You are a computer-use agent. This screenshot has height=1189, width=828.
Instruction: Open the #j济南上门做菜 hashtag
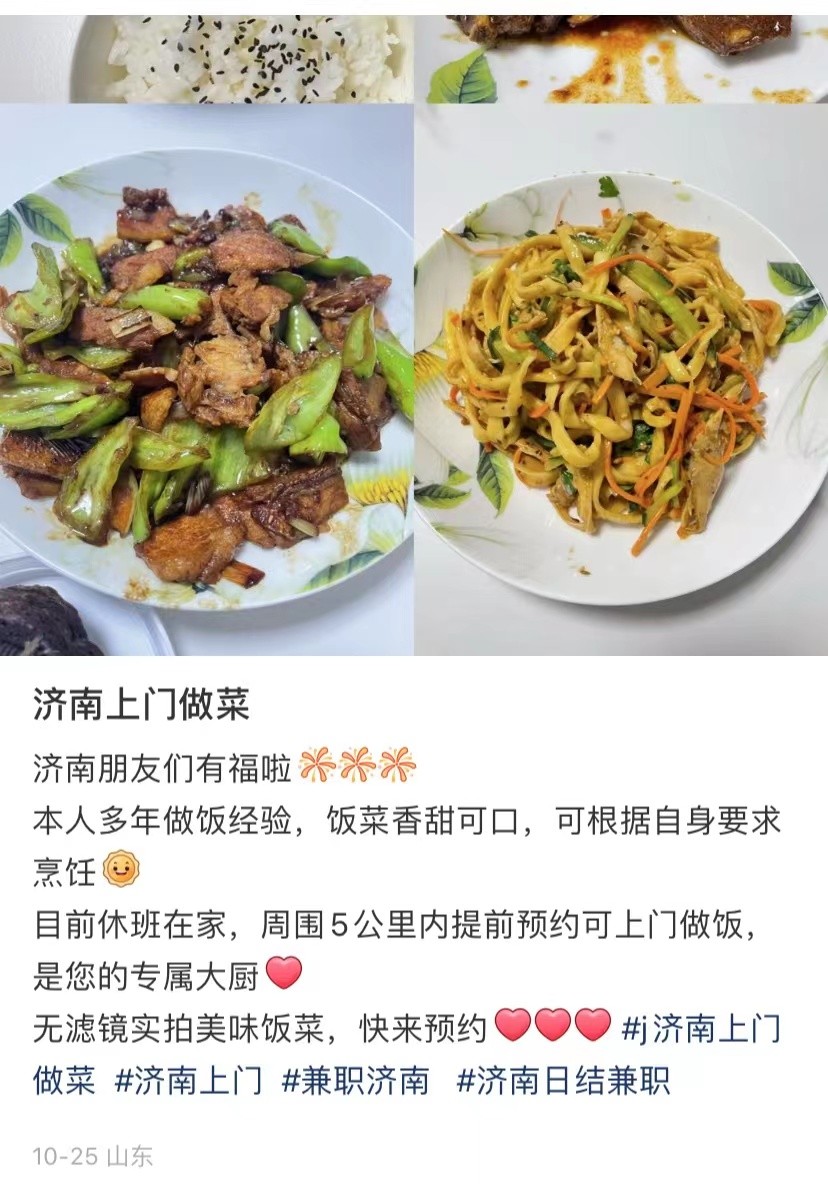pyautogui.click(x=700, y=1027)
